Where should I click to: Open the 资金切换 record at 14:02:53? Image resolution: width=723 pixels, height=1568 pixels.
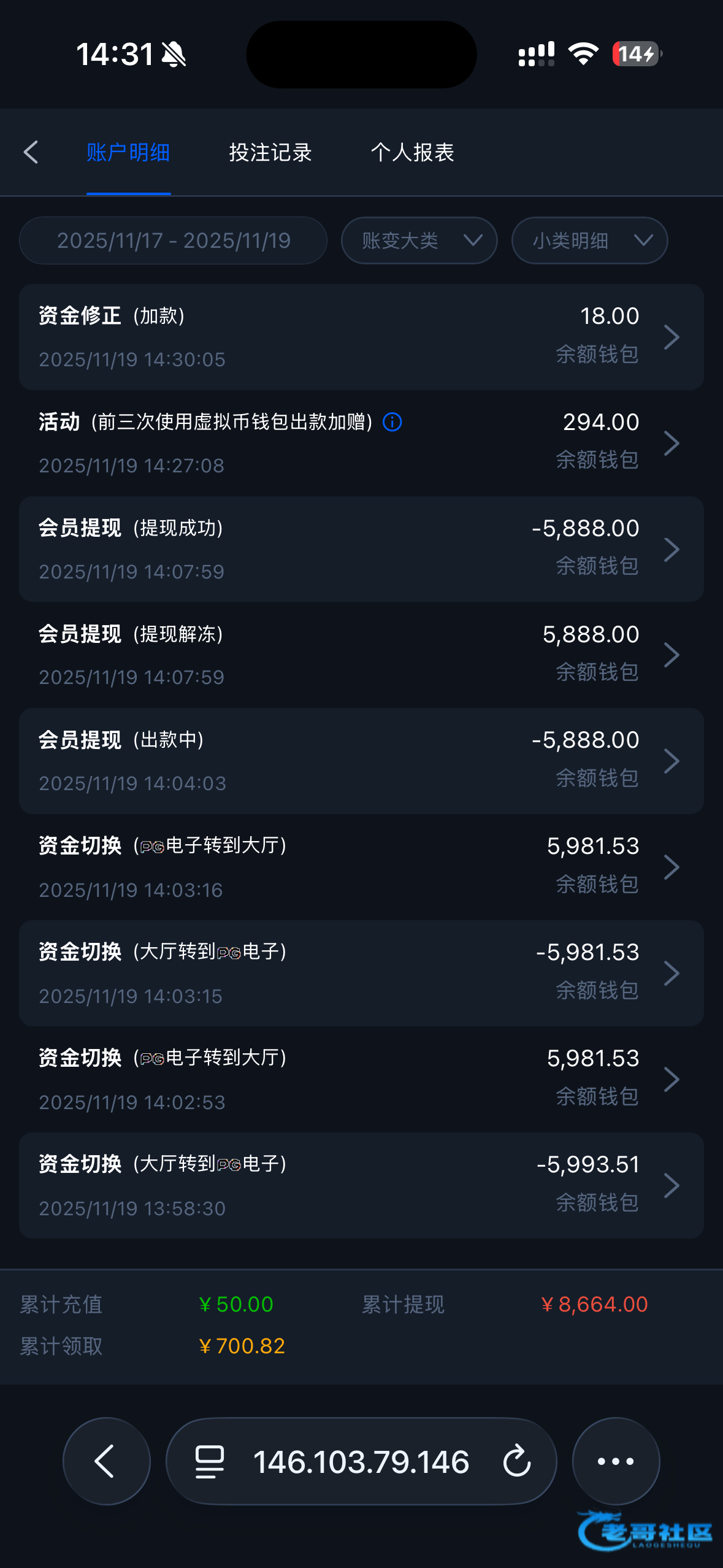(x=361, y=1080)
